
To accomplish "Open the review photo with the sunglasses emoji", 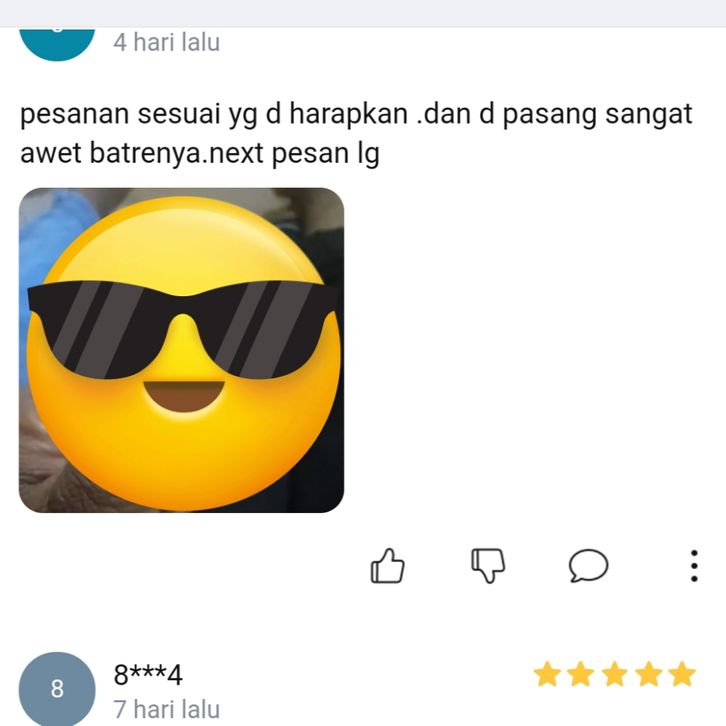I will point(181,350).
